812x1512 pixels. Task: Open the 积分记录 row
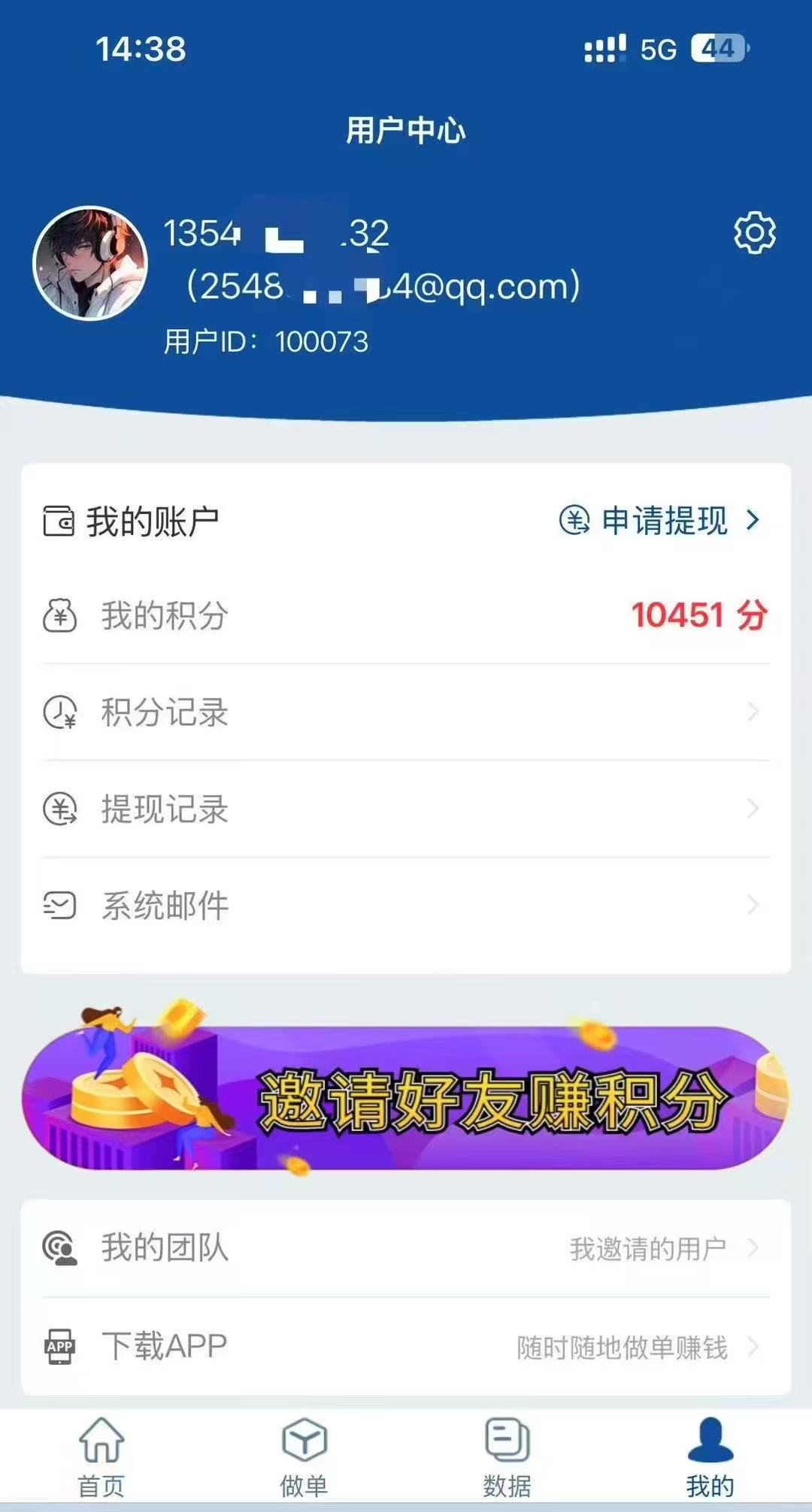(x=406, y=712)
